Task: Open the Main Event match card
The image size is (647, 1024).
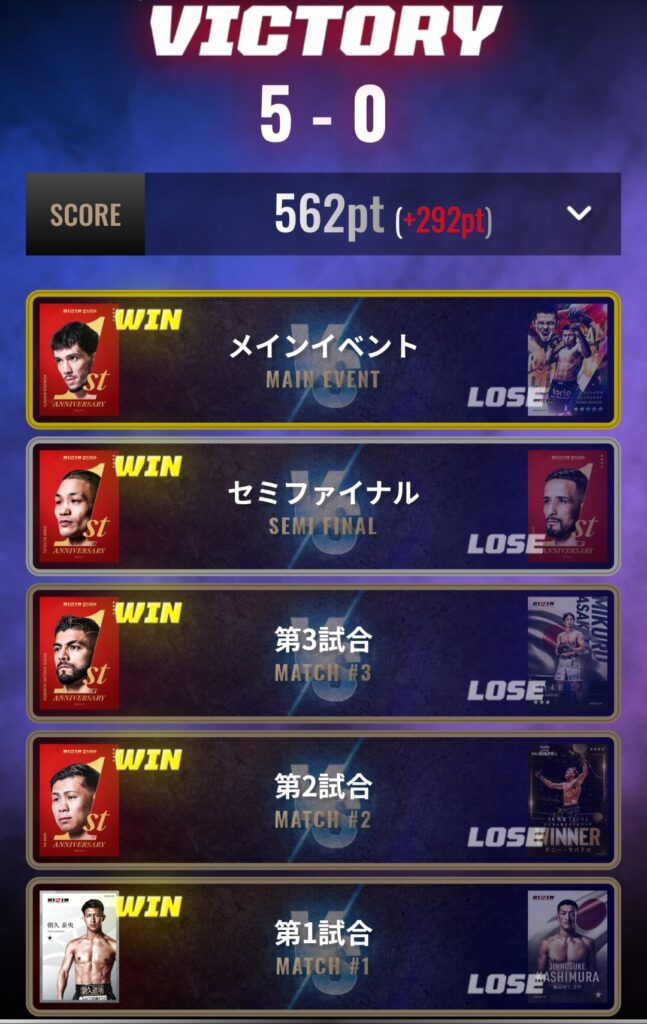Action: (x=323, y=360)
